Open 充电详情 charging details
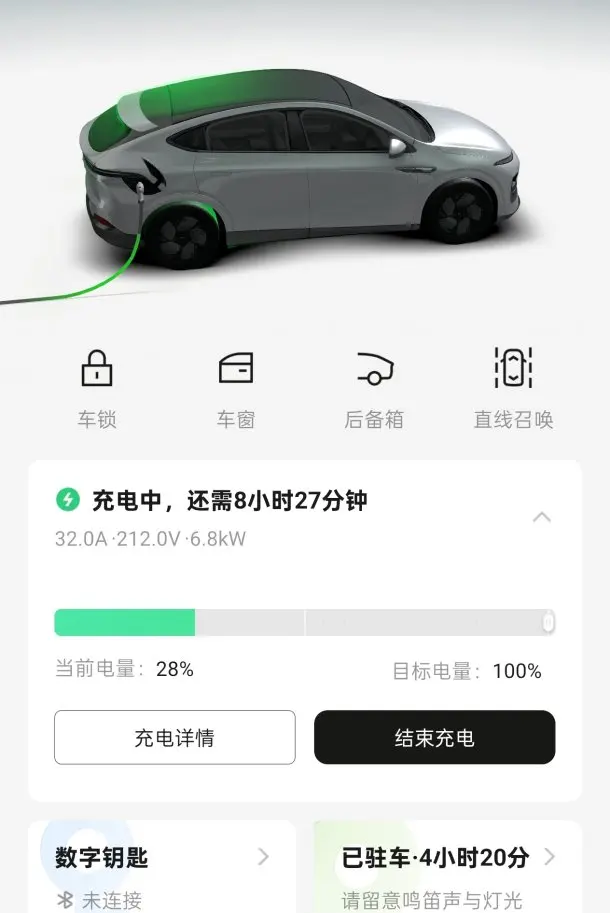Screen dimensions: 610x913 click(x=175, y=738)
